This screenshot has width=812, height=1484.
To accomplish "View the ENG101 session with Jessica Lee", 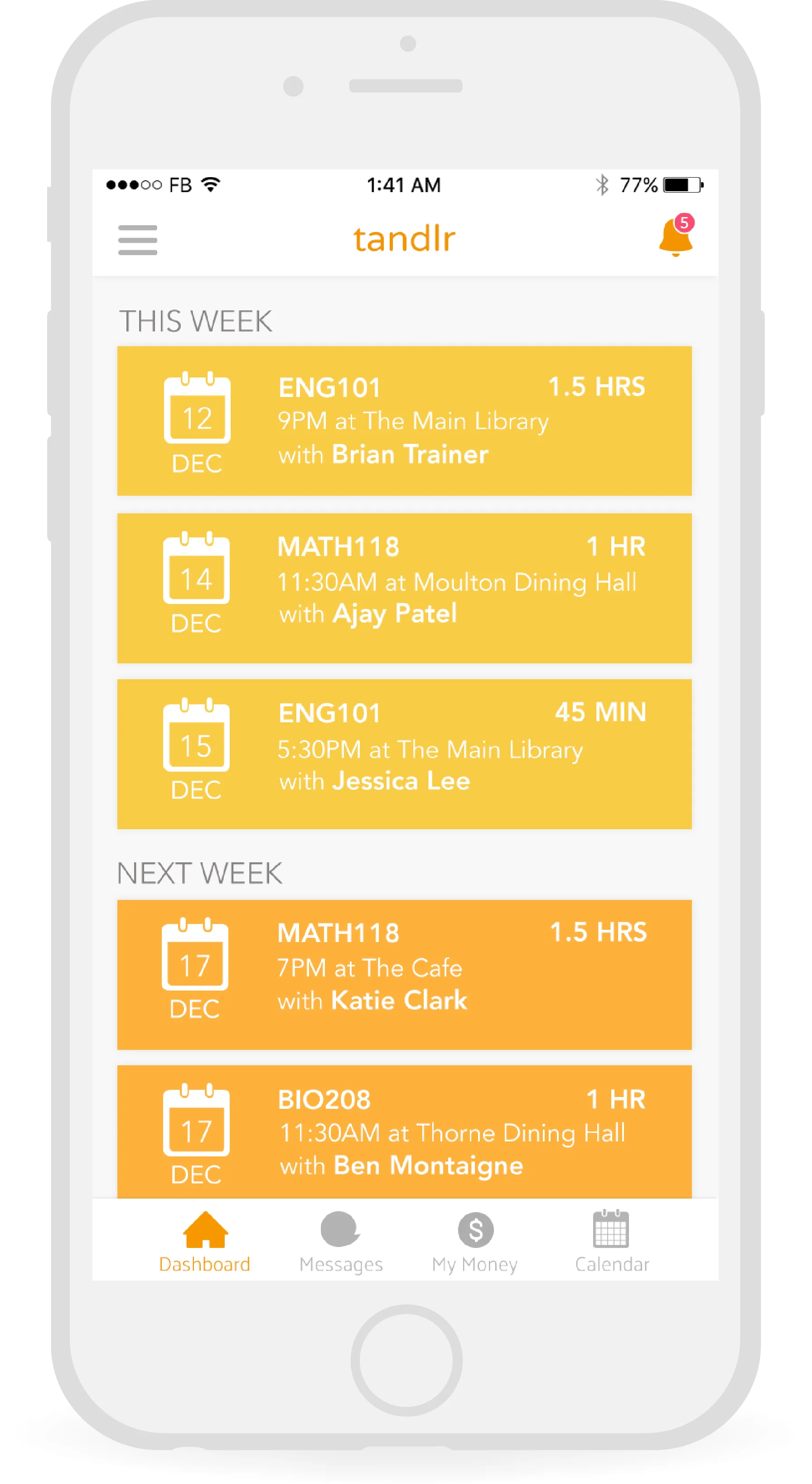I will point(404,754).
